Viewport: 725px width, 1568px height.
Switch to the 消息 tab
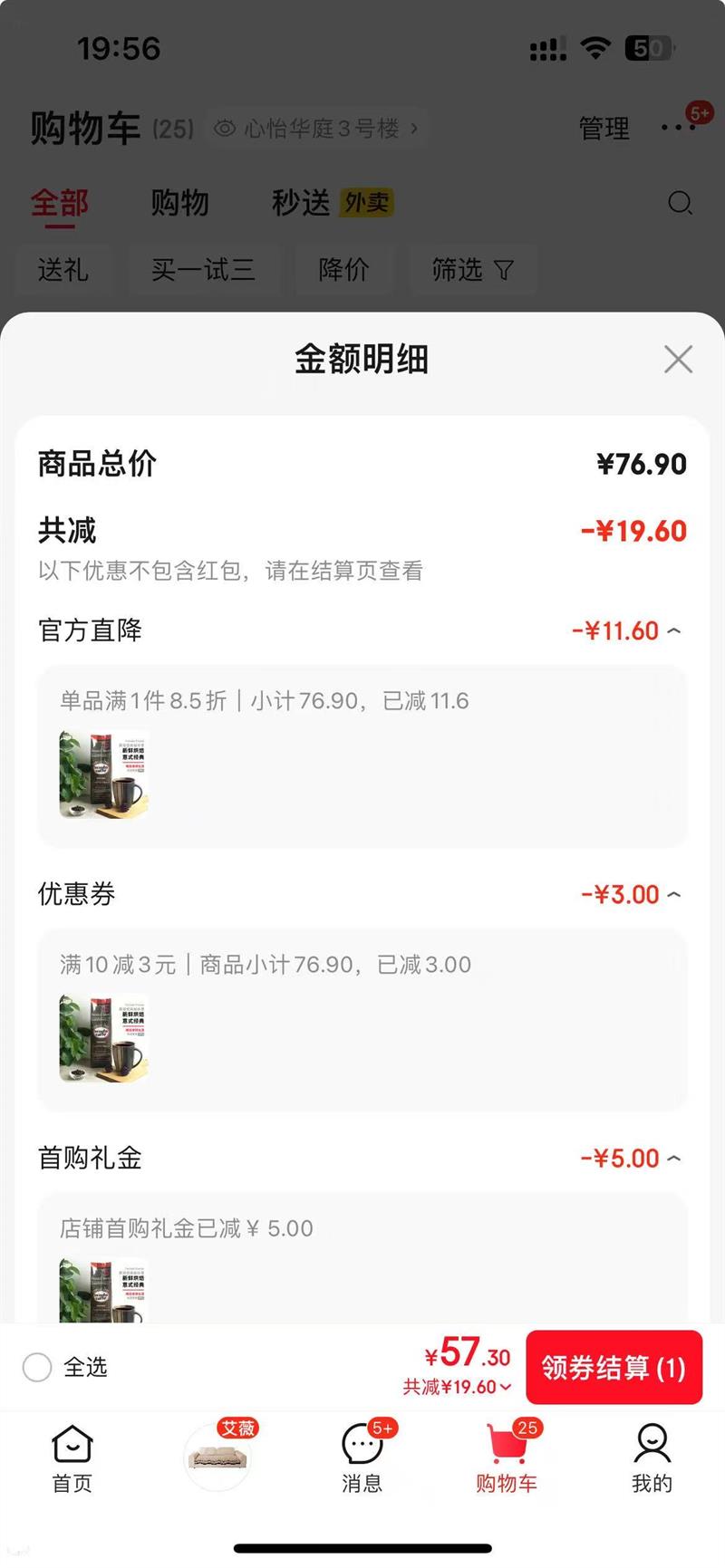362,1457
